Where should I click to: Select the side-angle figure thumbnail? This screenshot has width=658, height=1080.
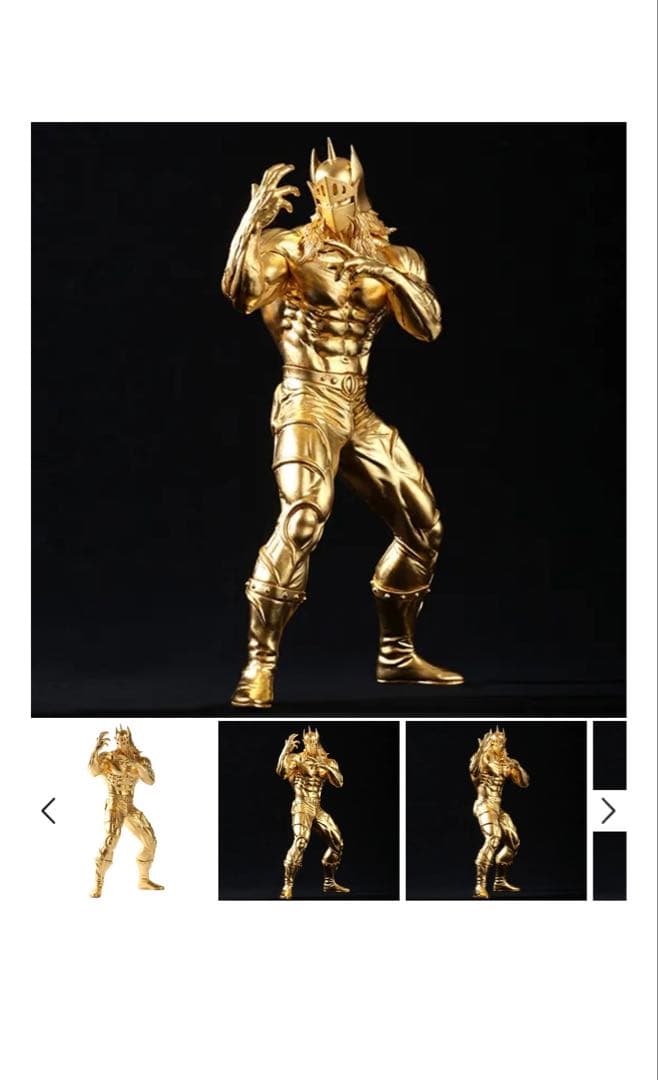pos(496,811)
